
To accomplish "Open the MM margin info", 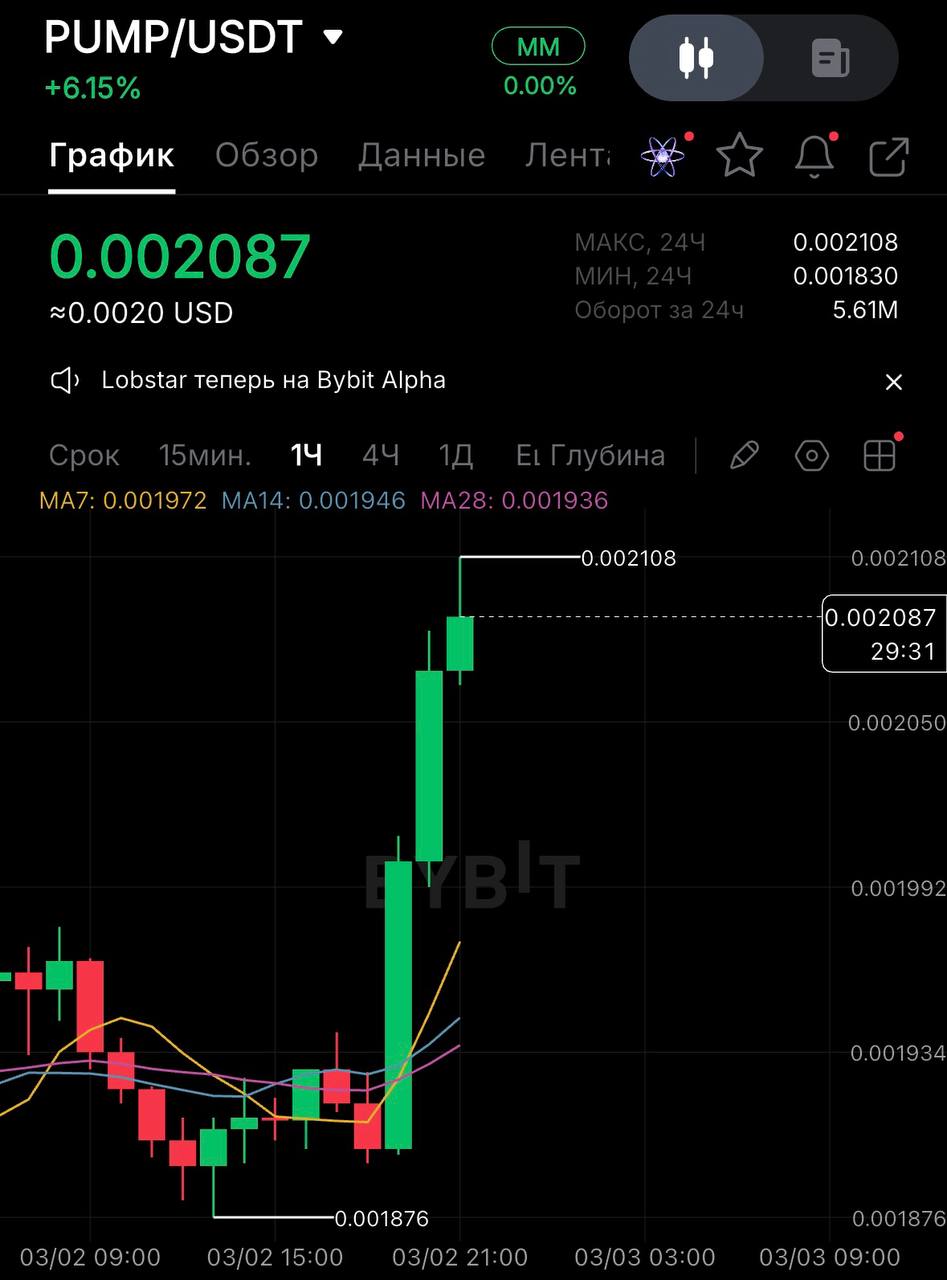I will 538,47.
